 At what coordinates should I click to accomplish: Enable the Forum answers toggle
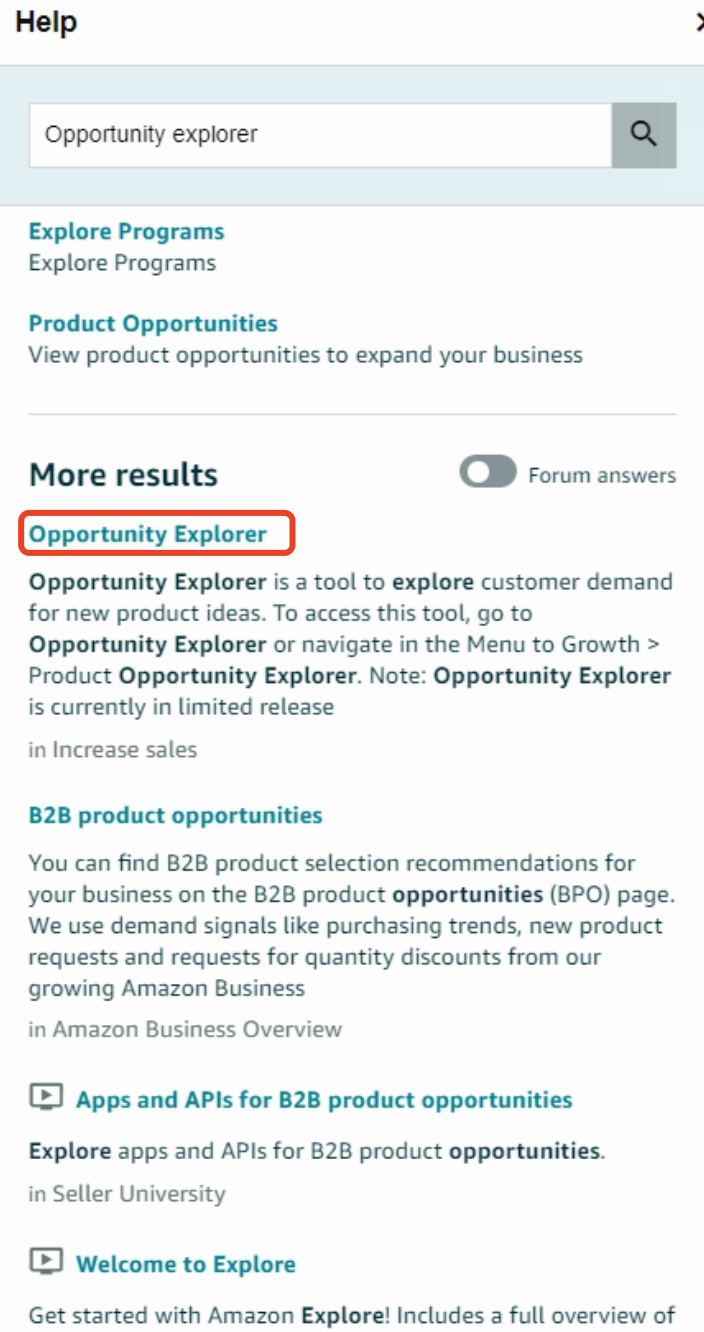pos(488,473)
